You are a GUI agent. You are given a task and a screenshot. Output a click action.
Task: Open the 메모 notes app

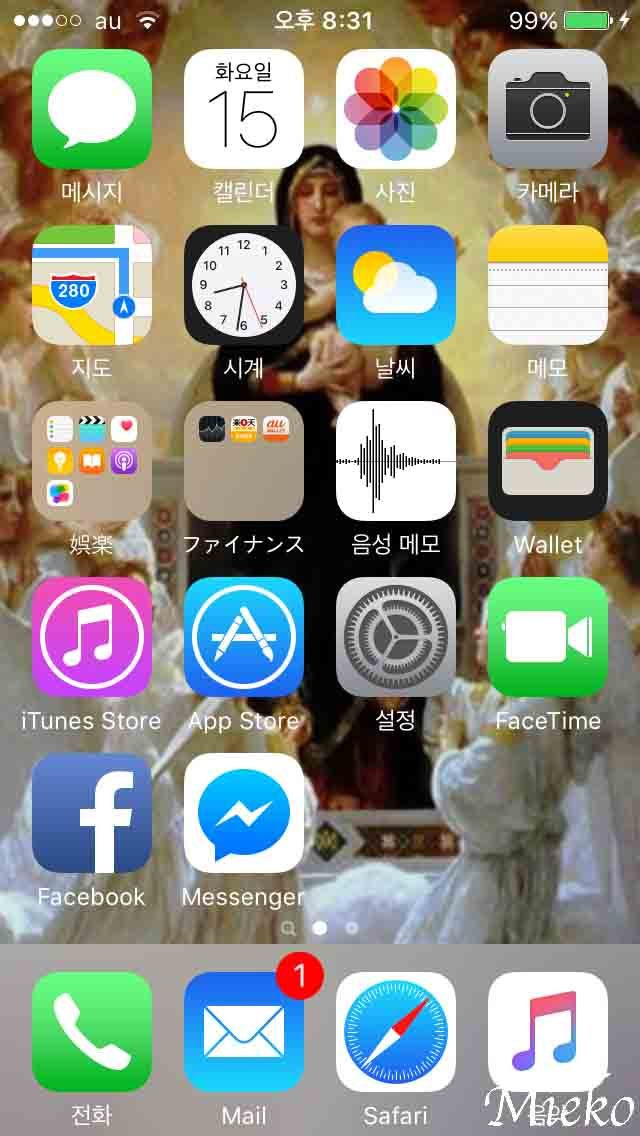click(x=548, y=285)
